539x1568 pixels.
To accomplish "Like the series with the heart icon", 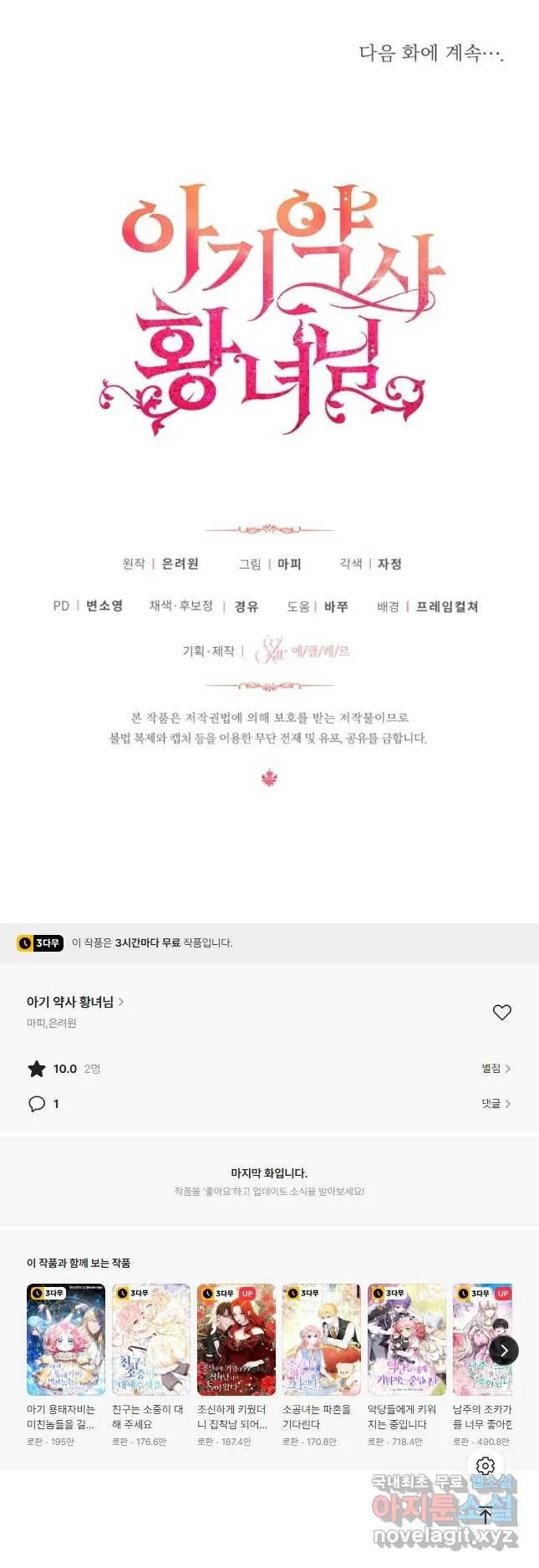I will click(x=501, y=1013).
